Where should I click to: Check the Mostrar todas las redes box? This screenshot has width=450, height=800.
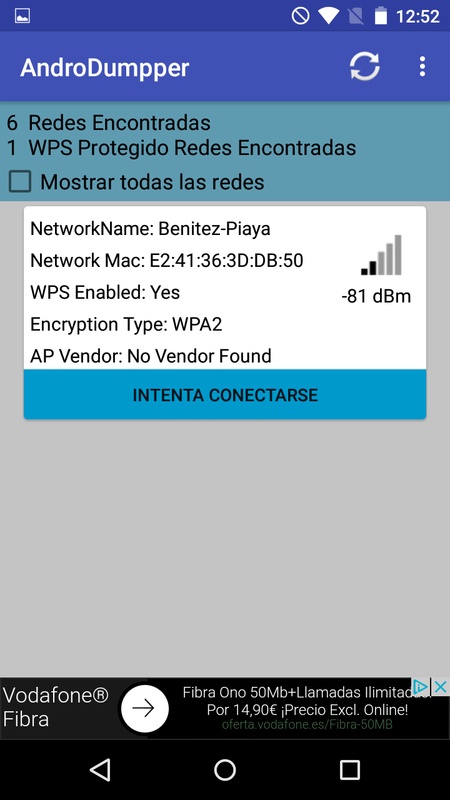(x=20, y=182)
